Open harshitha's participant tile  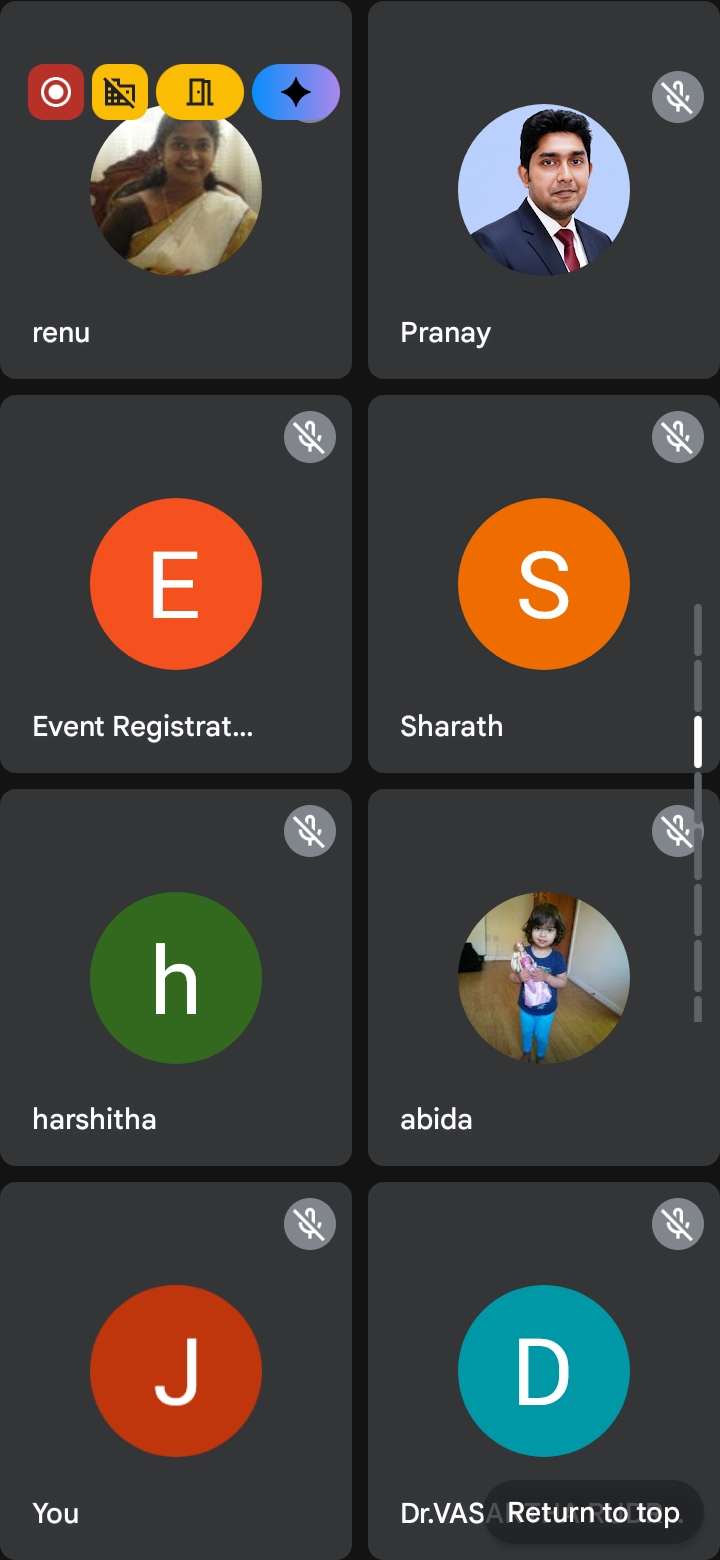coord(176,978)
